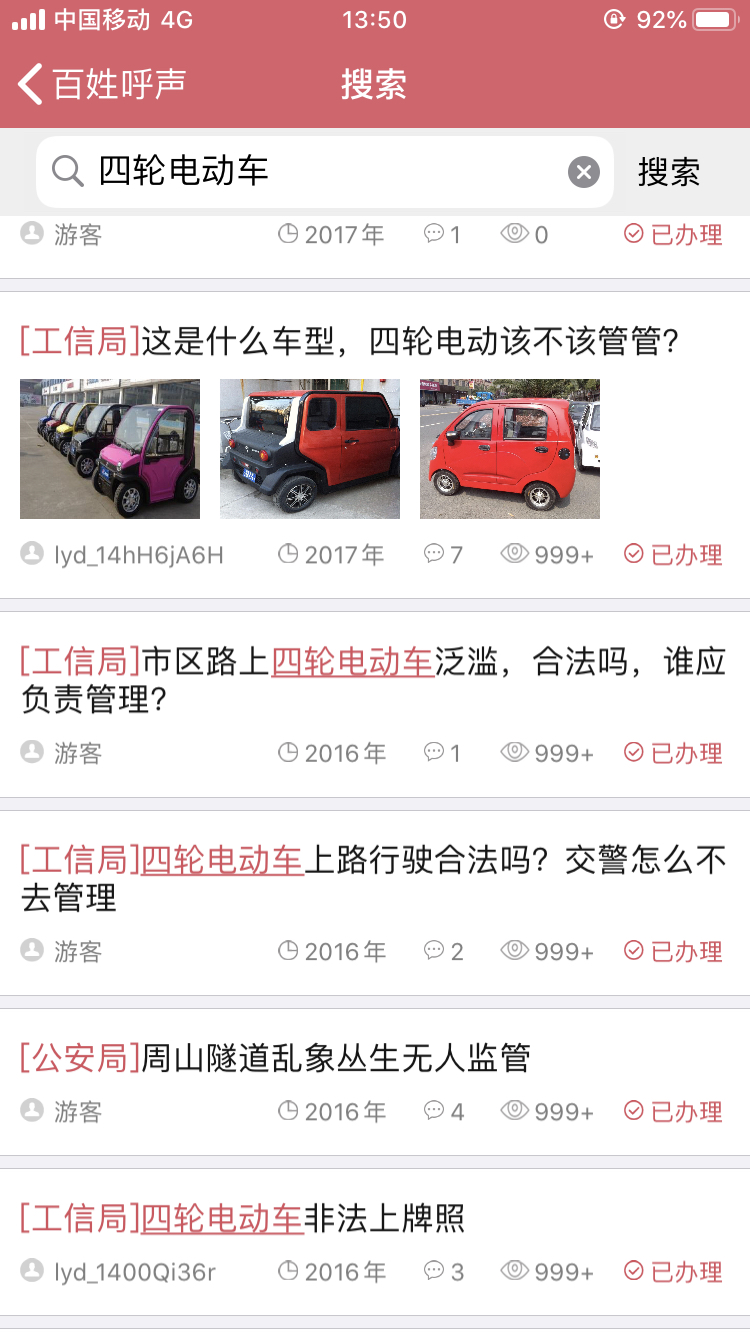Clear the search text with the X icon
The height and width of the screenshot is (1334, 750).
click(x=584, y=172)
